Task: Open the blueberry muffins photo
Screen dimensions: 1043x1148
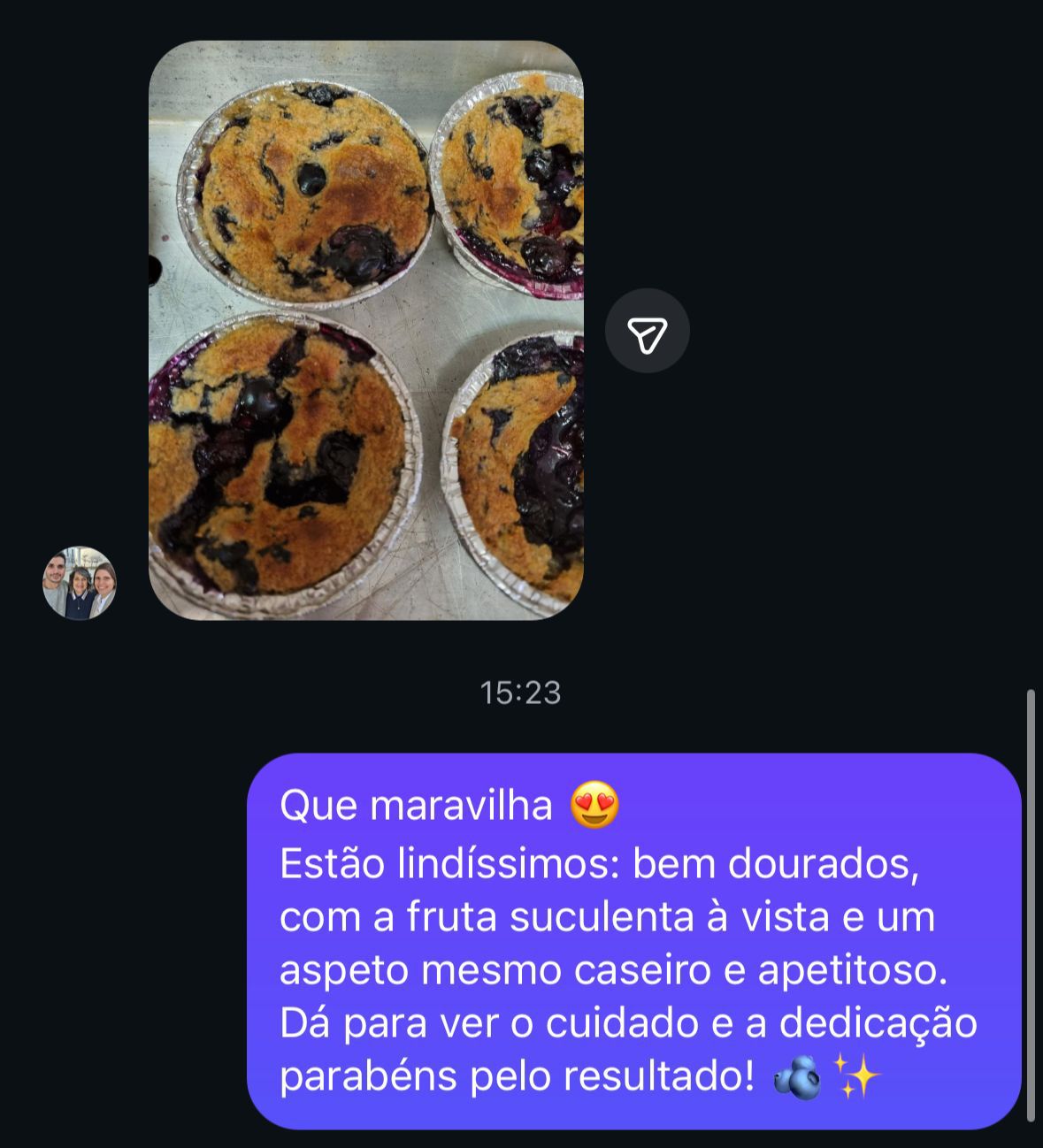Action: (365, 330)
